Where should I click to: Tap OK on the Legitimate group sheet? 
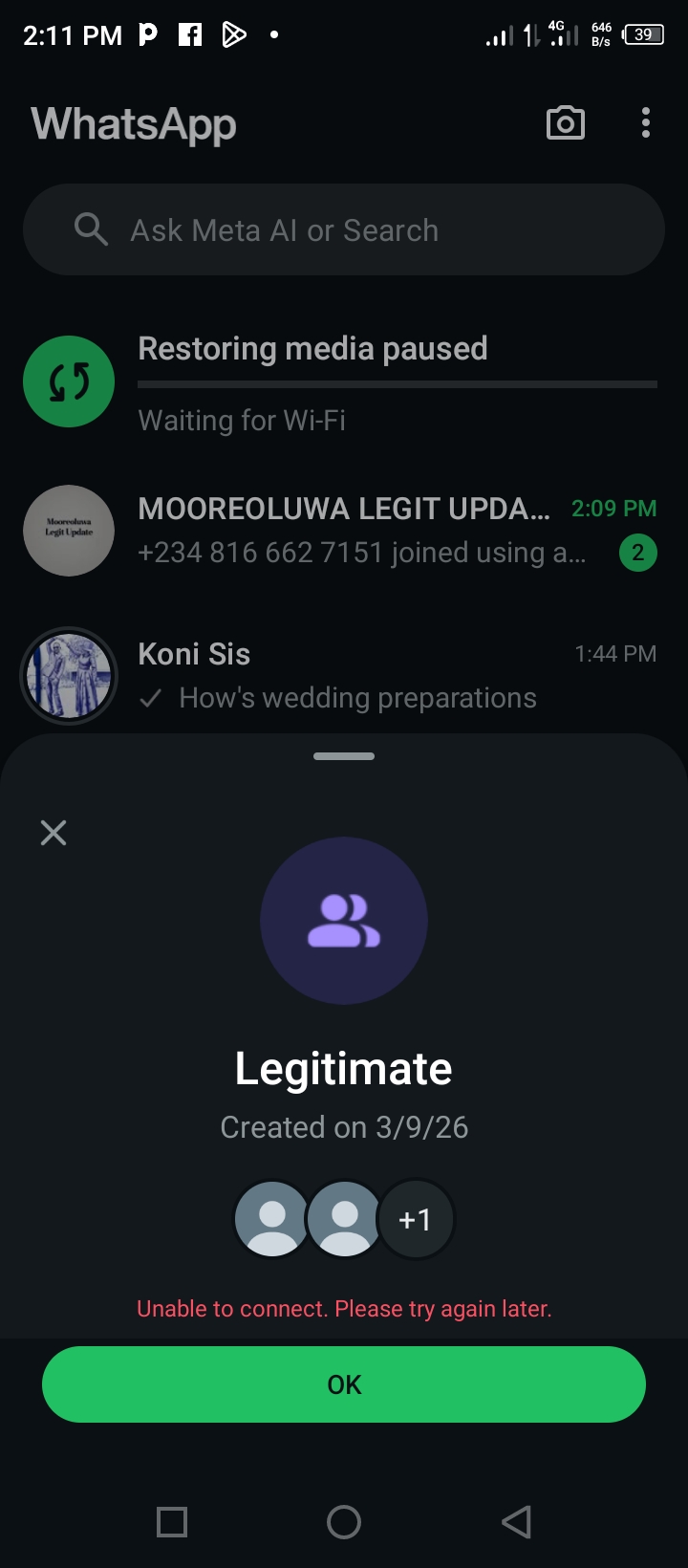[x=344, y=1384]
